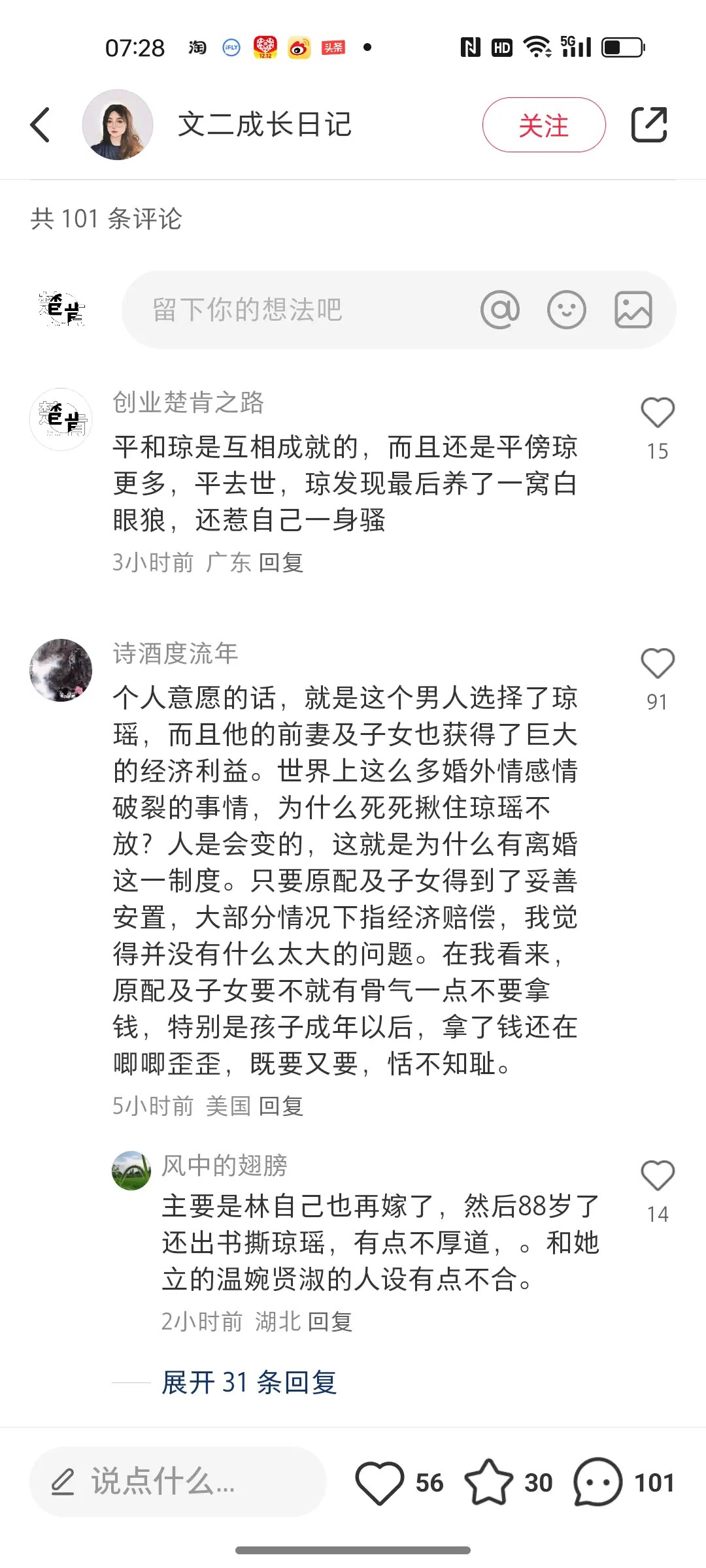Open the emoji picker in the comment box
Screen dimensions: 706x1568
pyautogui.click(x=566, y=310)
